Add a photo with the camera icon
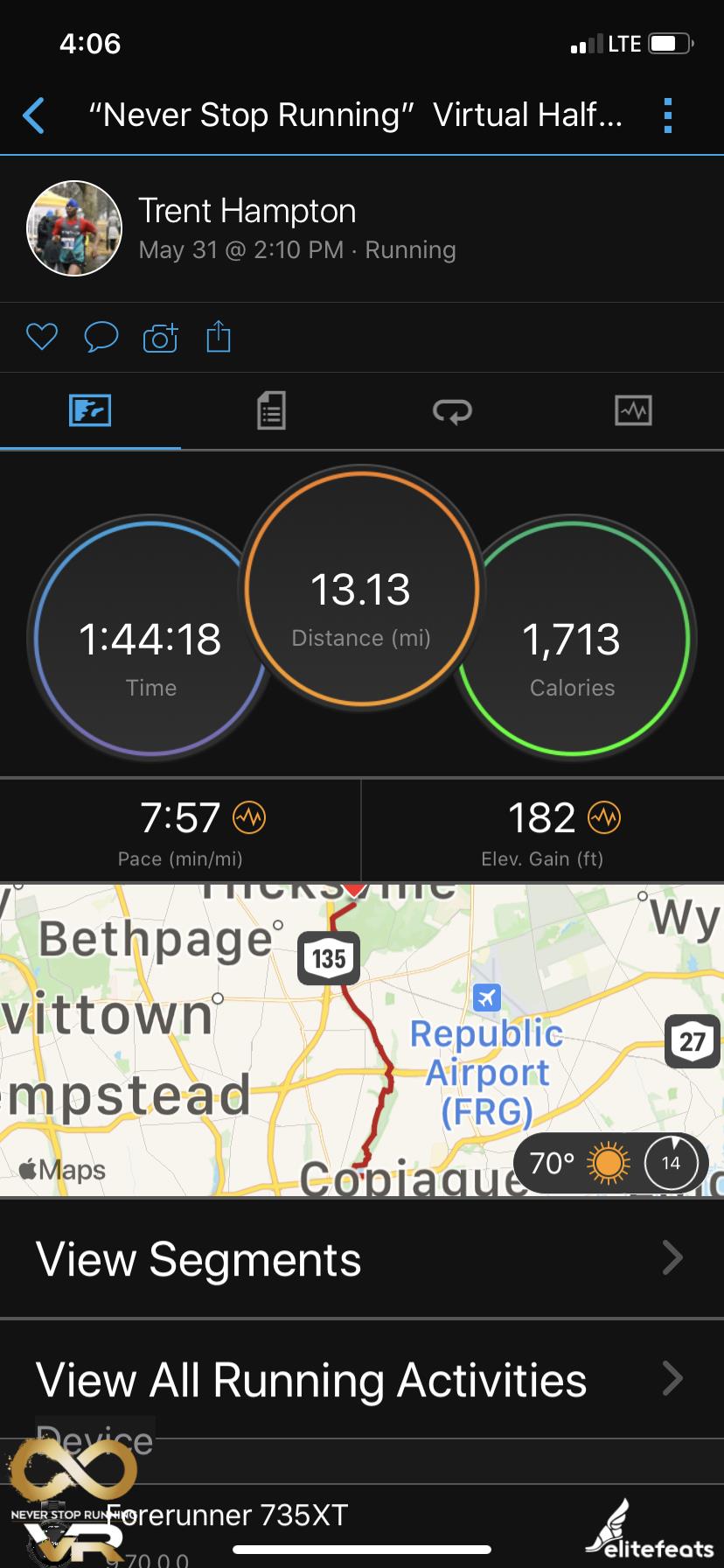The height and width of the screenshot is (1568, 724). point(160,337)
